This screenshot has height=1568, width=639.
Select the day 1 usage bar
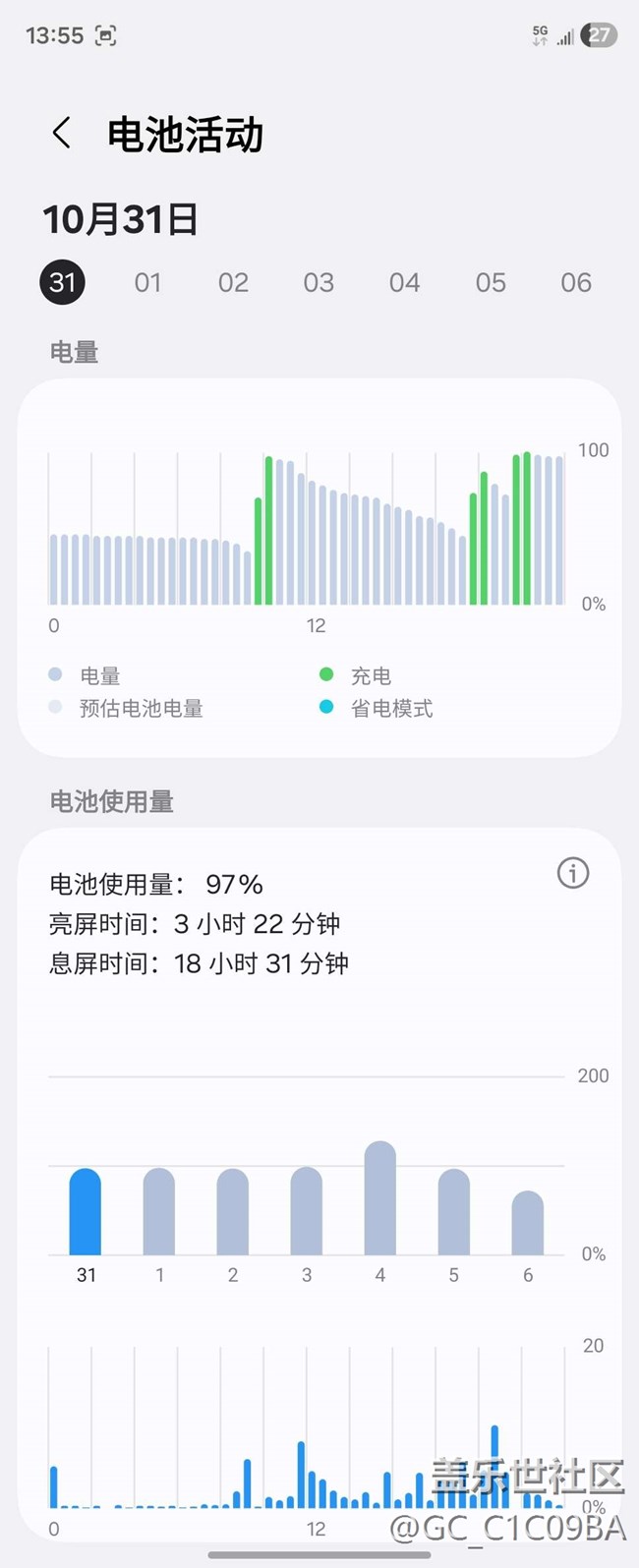coord(159,1212)
